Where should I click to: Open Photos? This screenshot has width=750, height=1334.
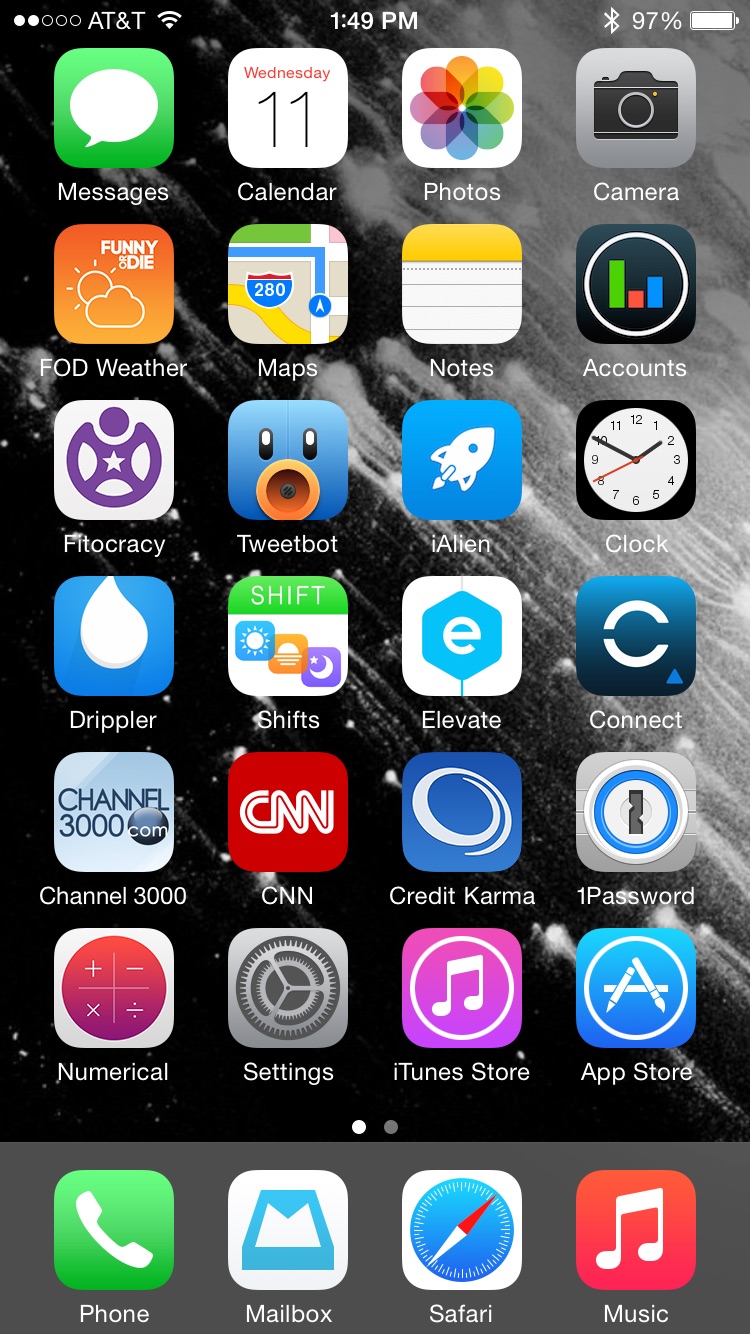(x=462, y=108)
